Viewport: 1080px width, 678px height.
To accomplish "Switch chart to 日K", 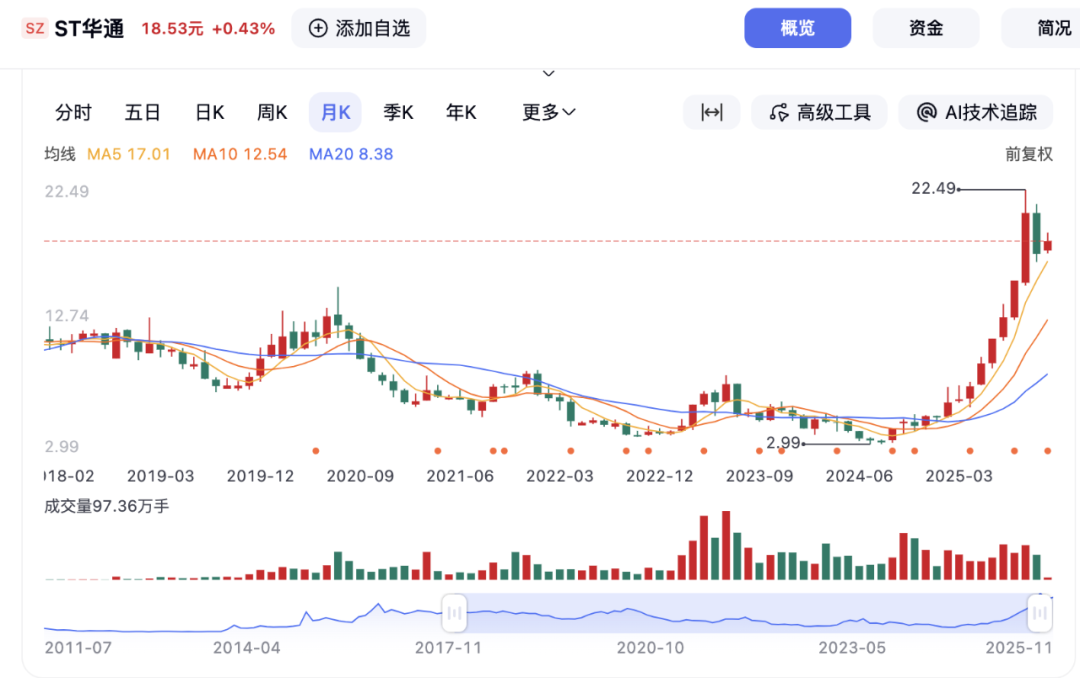I will [x=209, y=112].
